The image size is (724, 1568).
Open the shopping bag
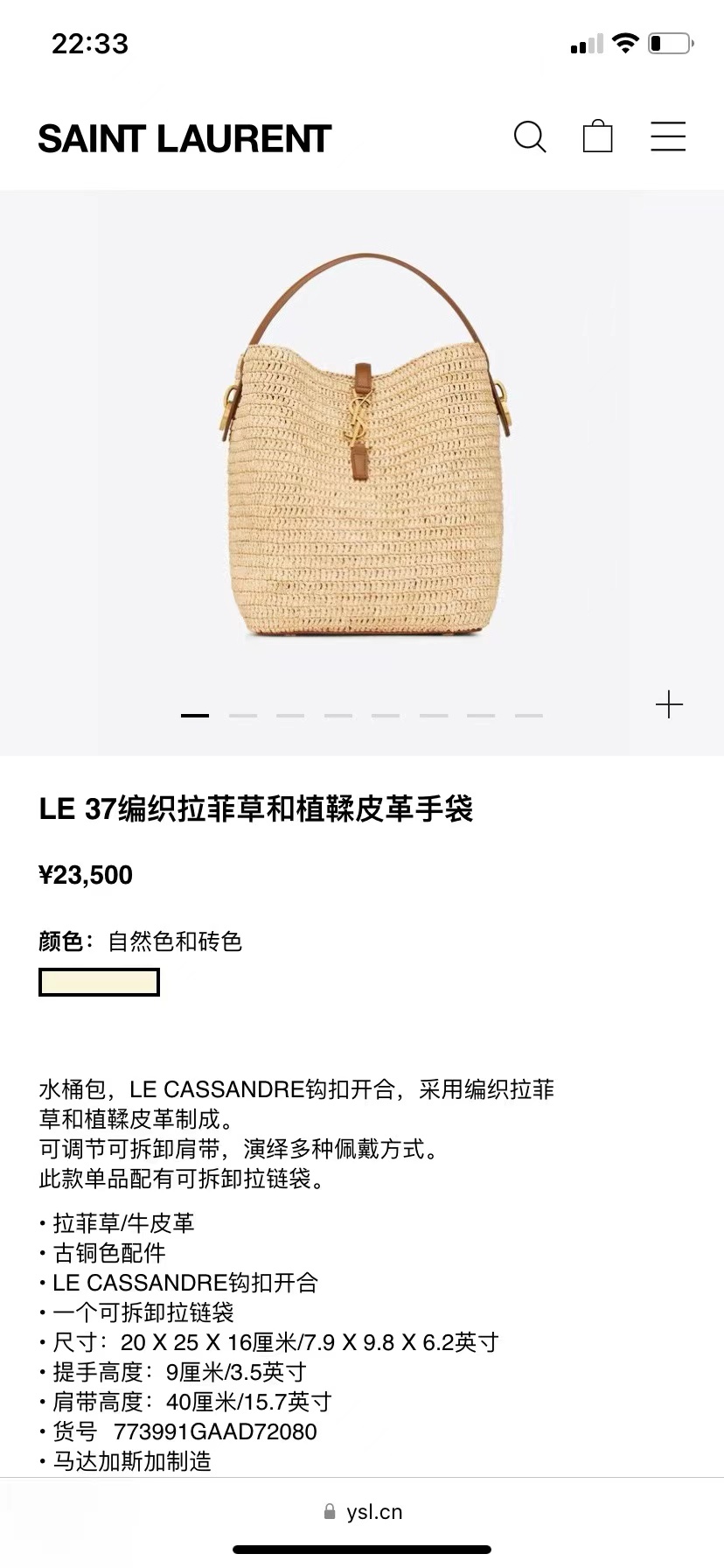[x=597, y=136]
